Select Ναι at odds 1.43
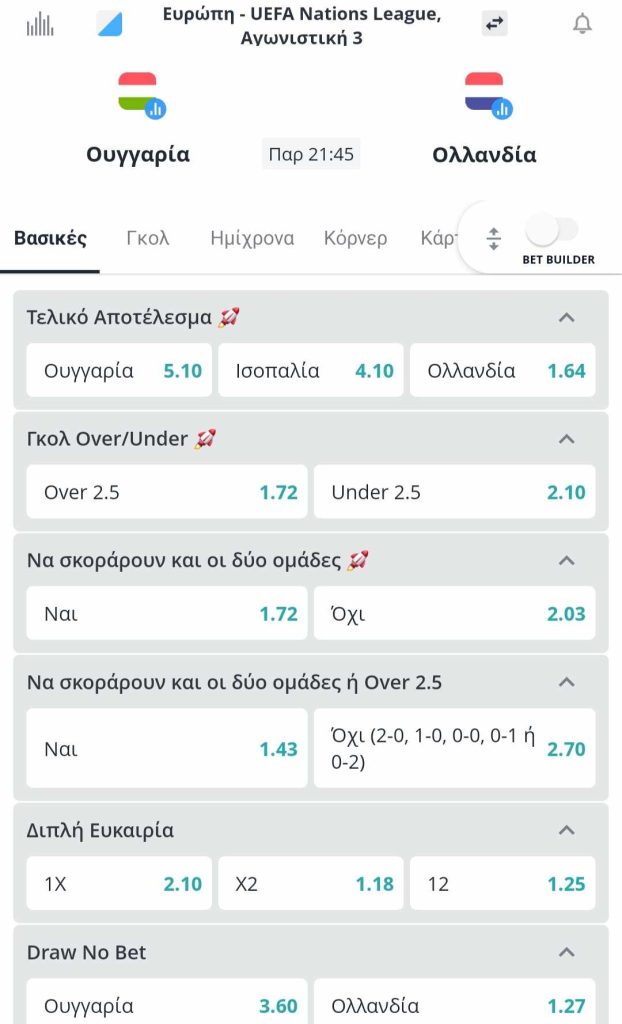Screen dimensions: 622x1024 click(x=167, y=749)
